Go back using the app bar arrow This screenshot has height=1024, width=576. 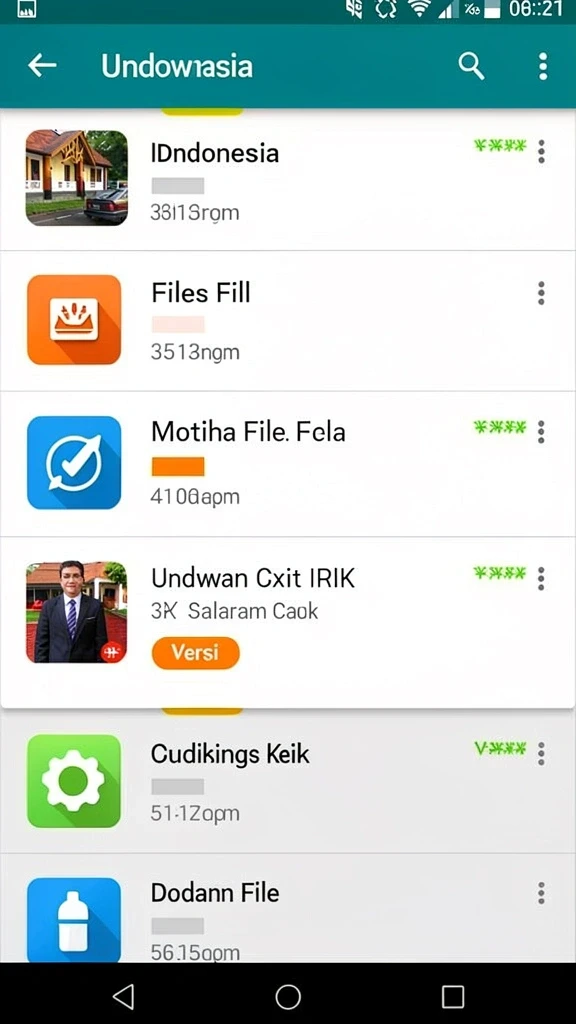(x=42, y=65)
